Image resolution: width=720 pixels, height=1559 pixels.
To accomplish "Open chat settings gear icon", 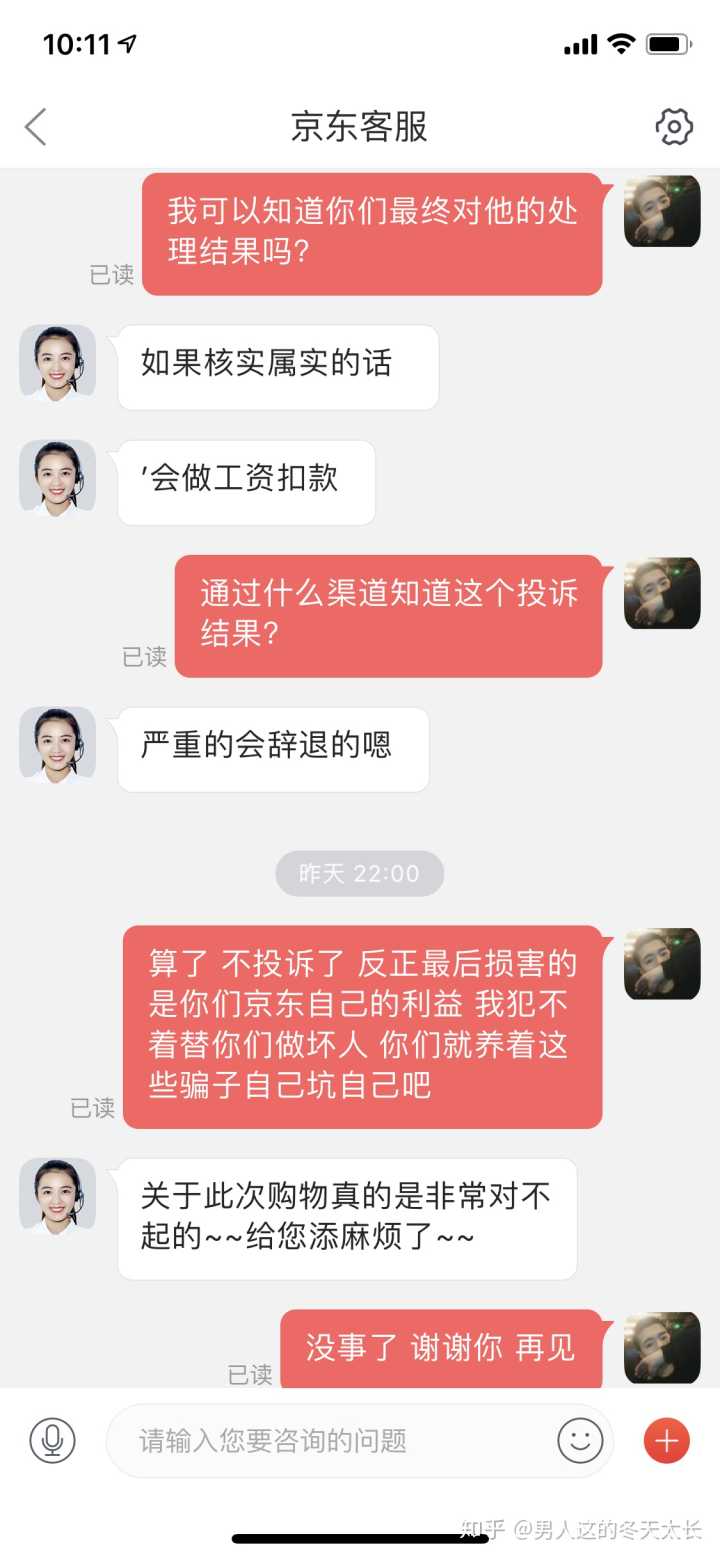I will [x=674, y=127].
